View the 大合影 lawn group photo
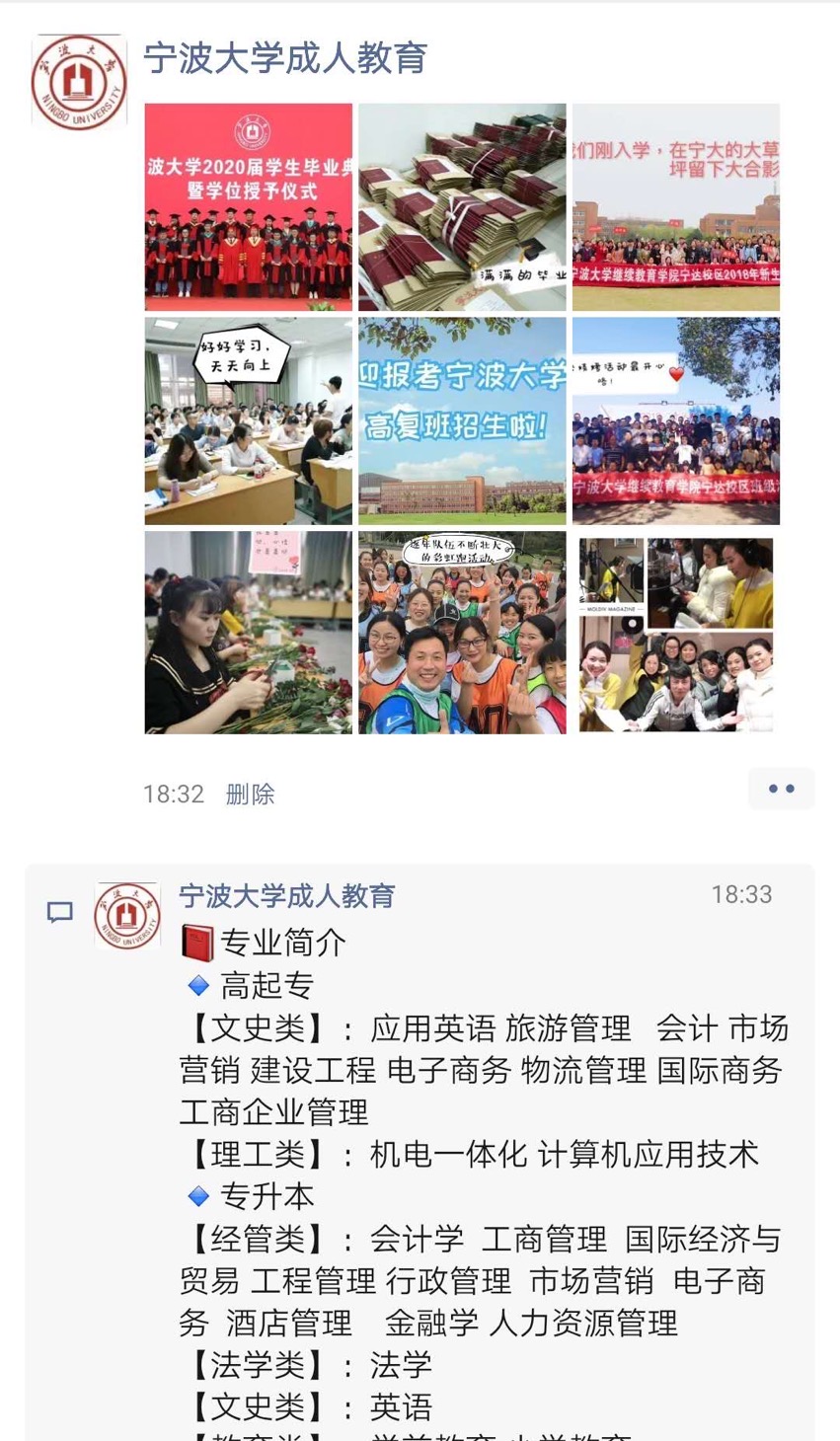The height and width of the screenshot is (1441, 840). coord(676,207)
